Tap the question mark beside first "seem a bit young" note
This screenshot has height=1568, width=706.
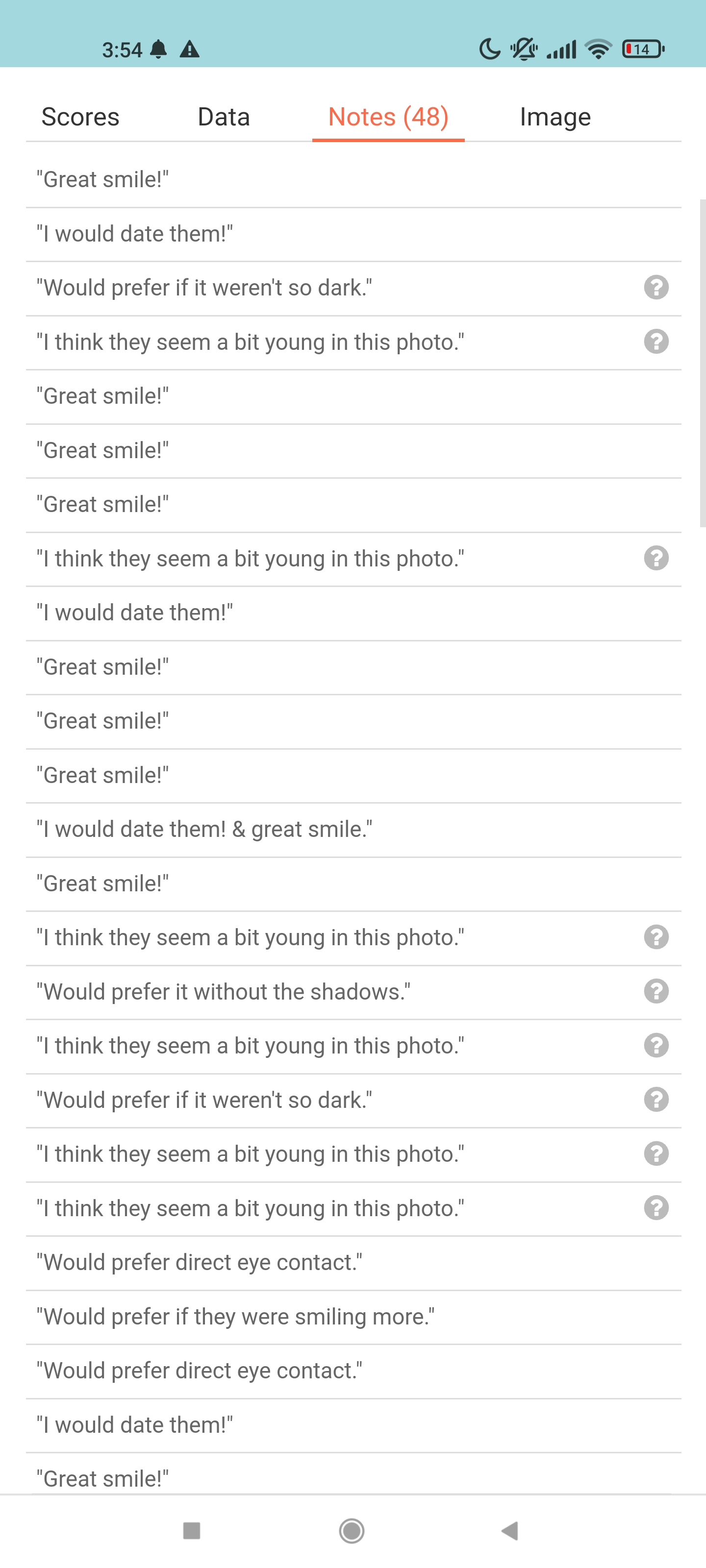[656, 342]
